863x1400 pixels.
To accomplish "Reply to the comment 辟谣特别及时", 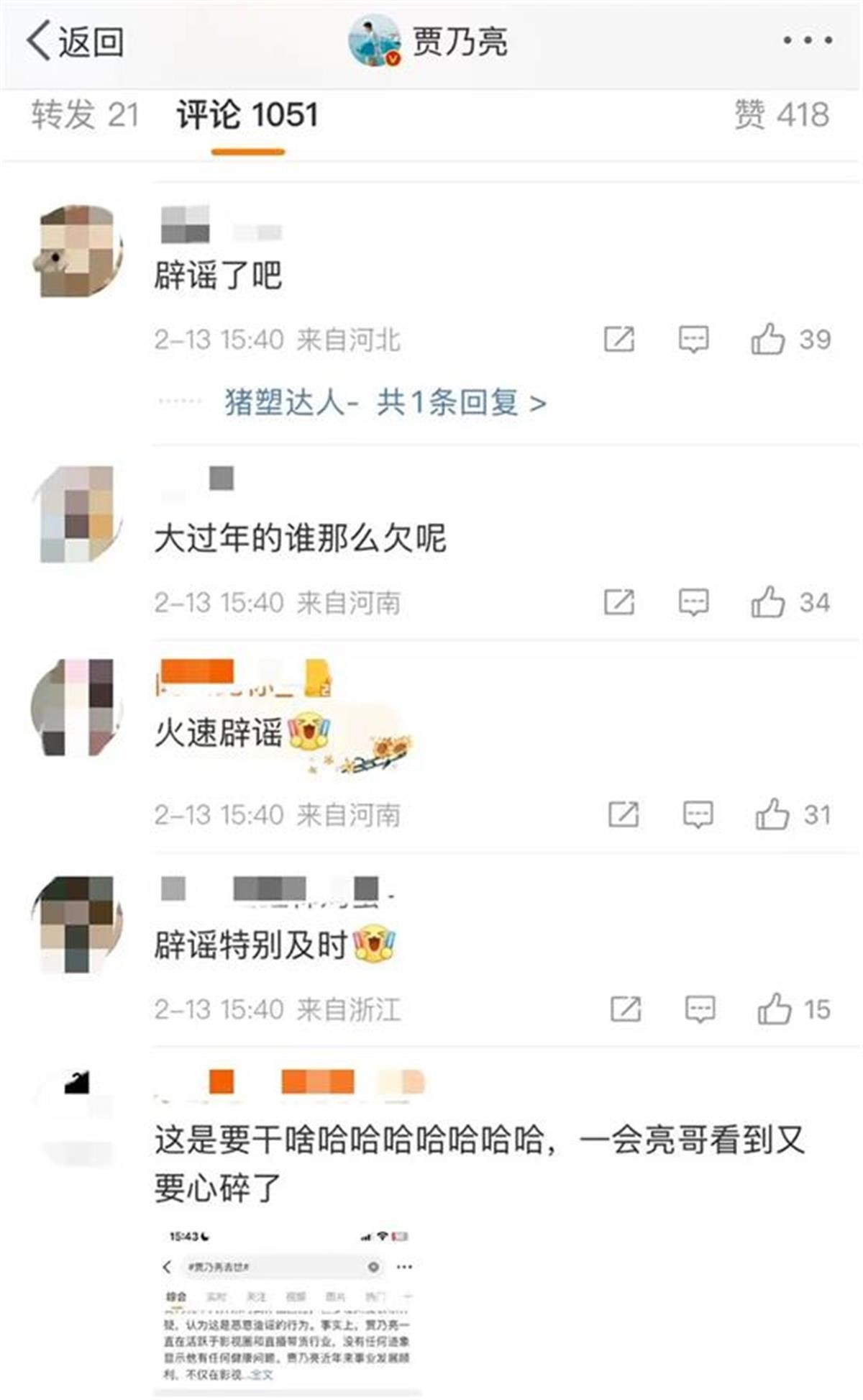I will (700, 1009).
